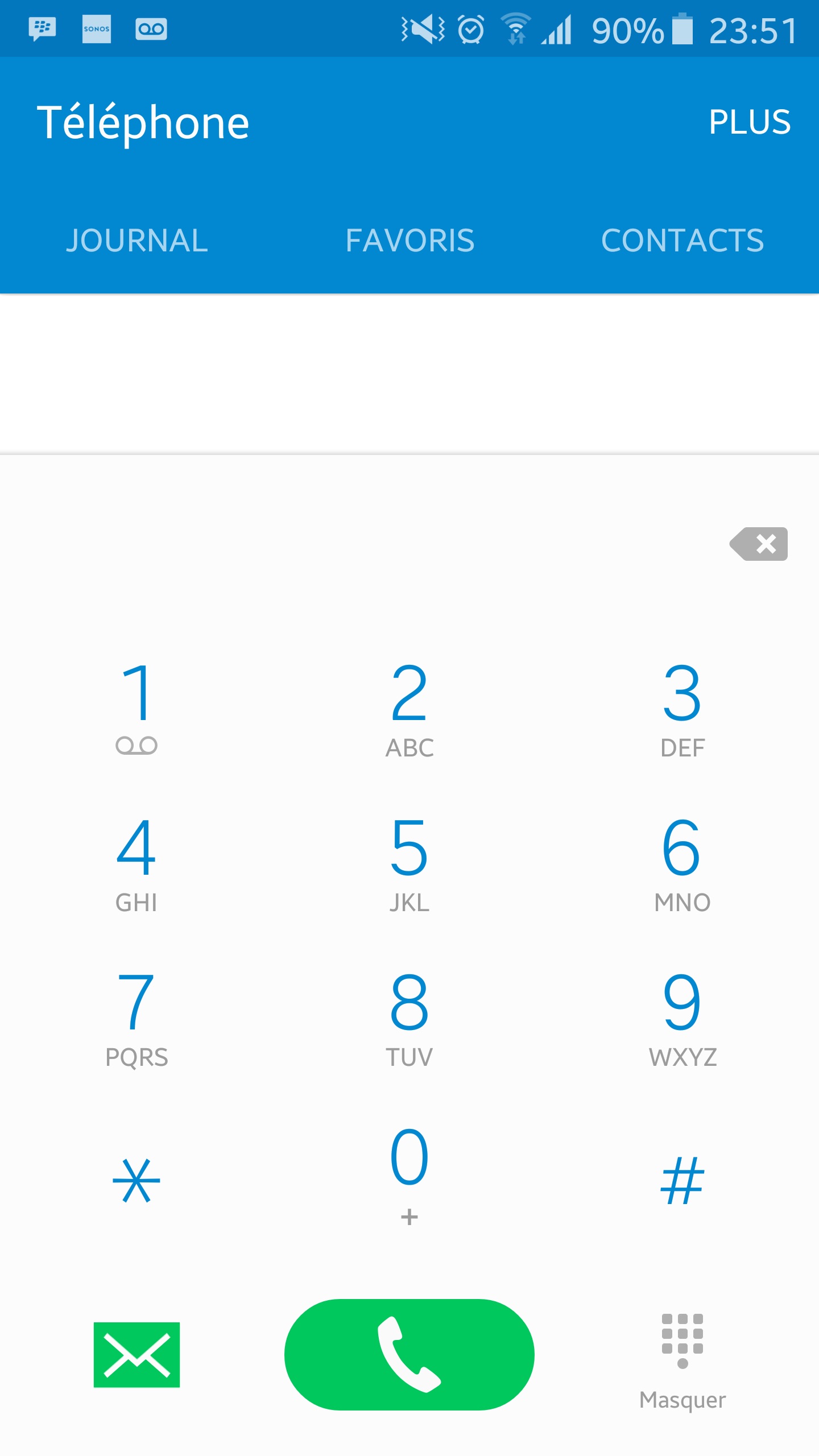
Task: Start the call with the green phone button
Action: point(409,1355)
